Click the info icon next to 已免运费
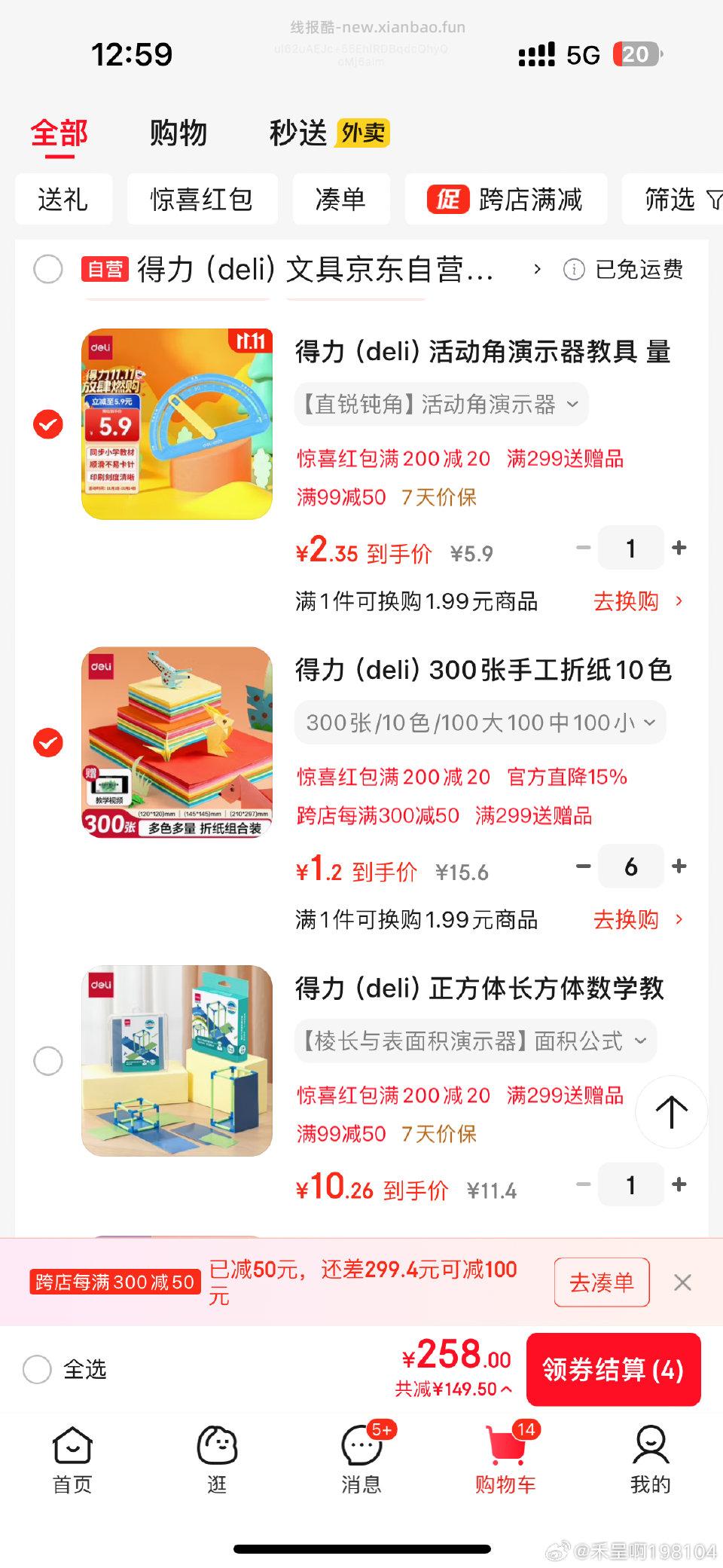Viewport: 723px width, 1568px height. click(x=574, y=271)
